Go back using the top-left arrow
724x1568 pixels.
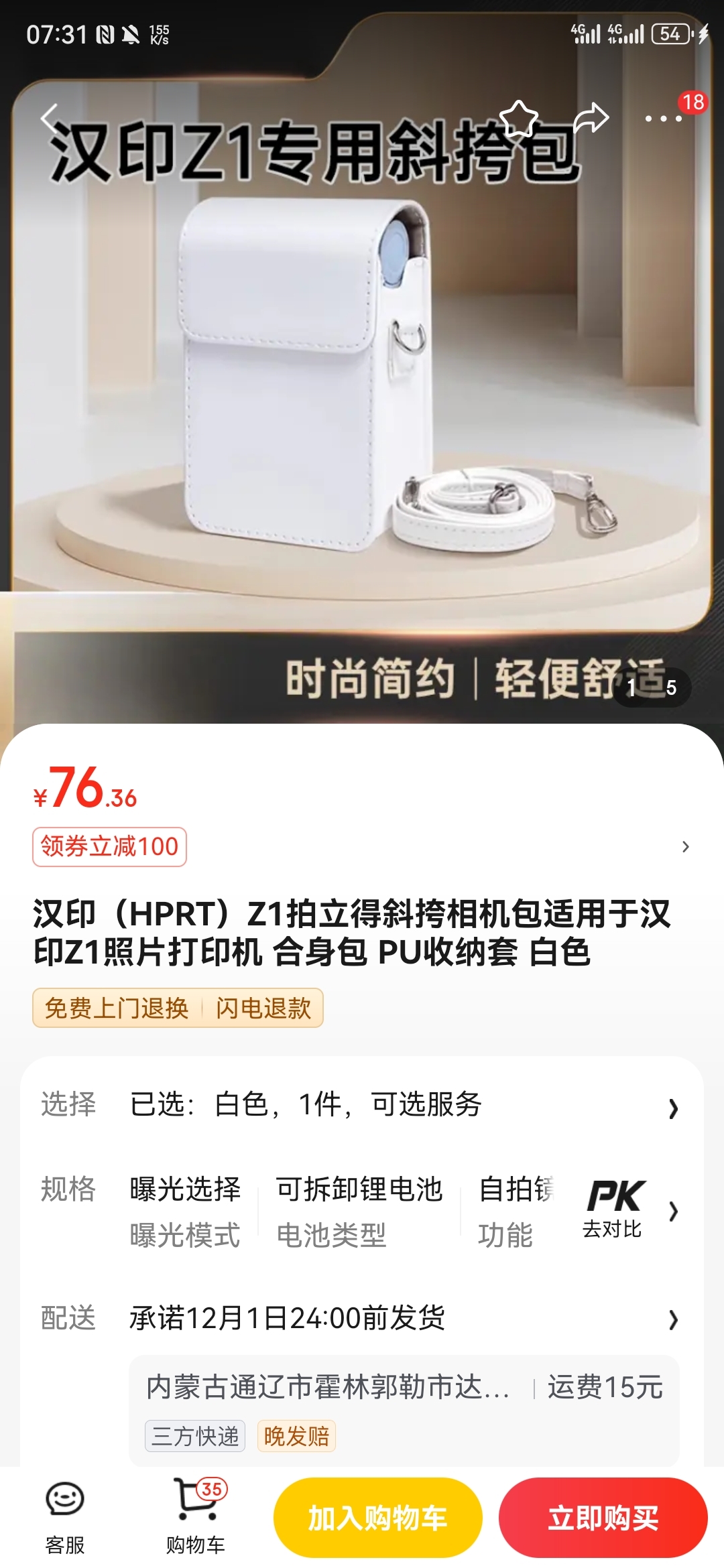51,119
